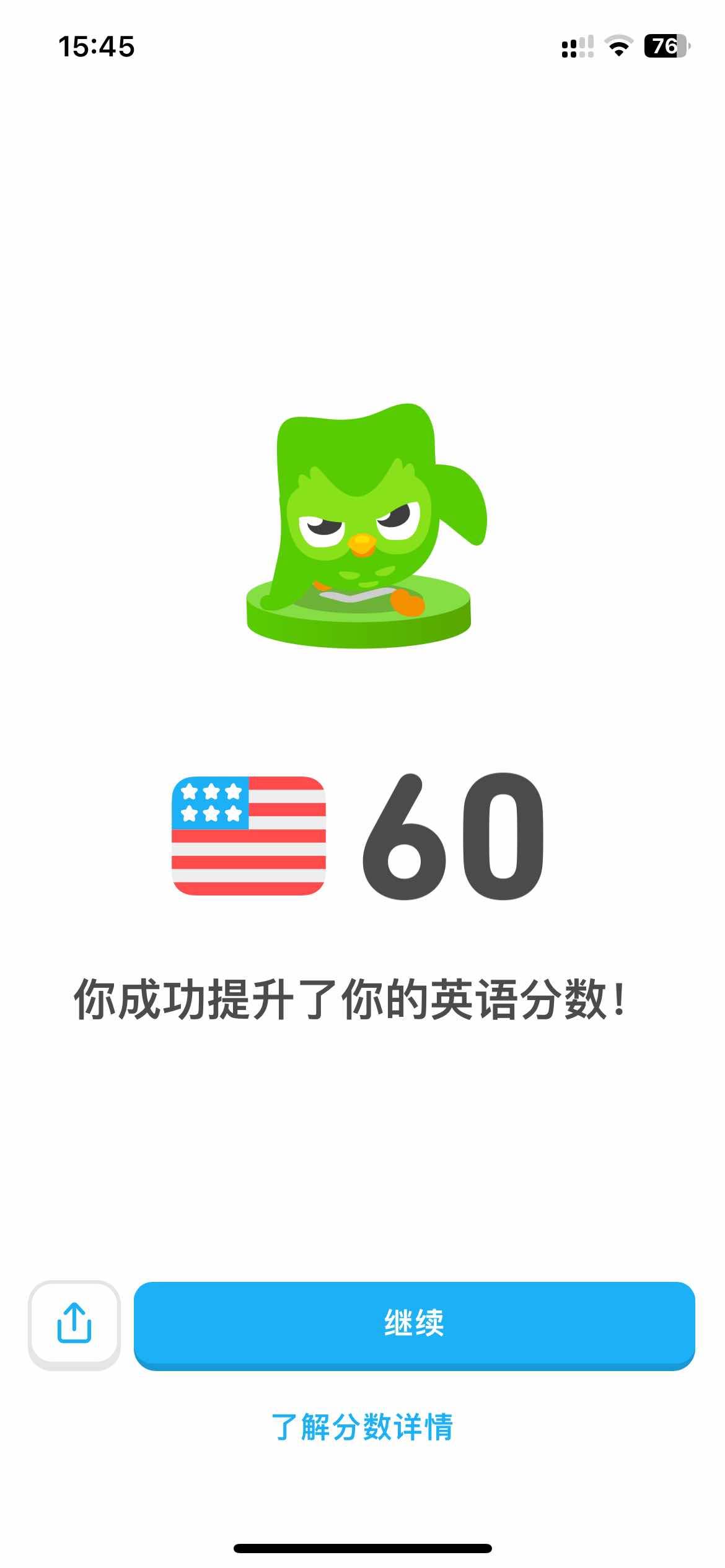Open the 了解分数详情 link

point(362,1427)
